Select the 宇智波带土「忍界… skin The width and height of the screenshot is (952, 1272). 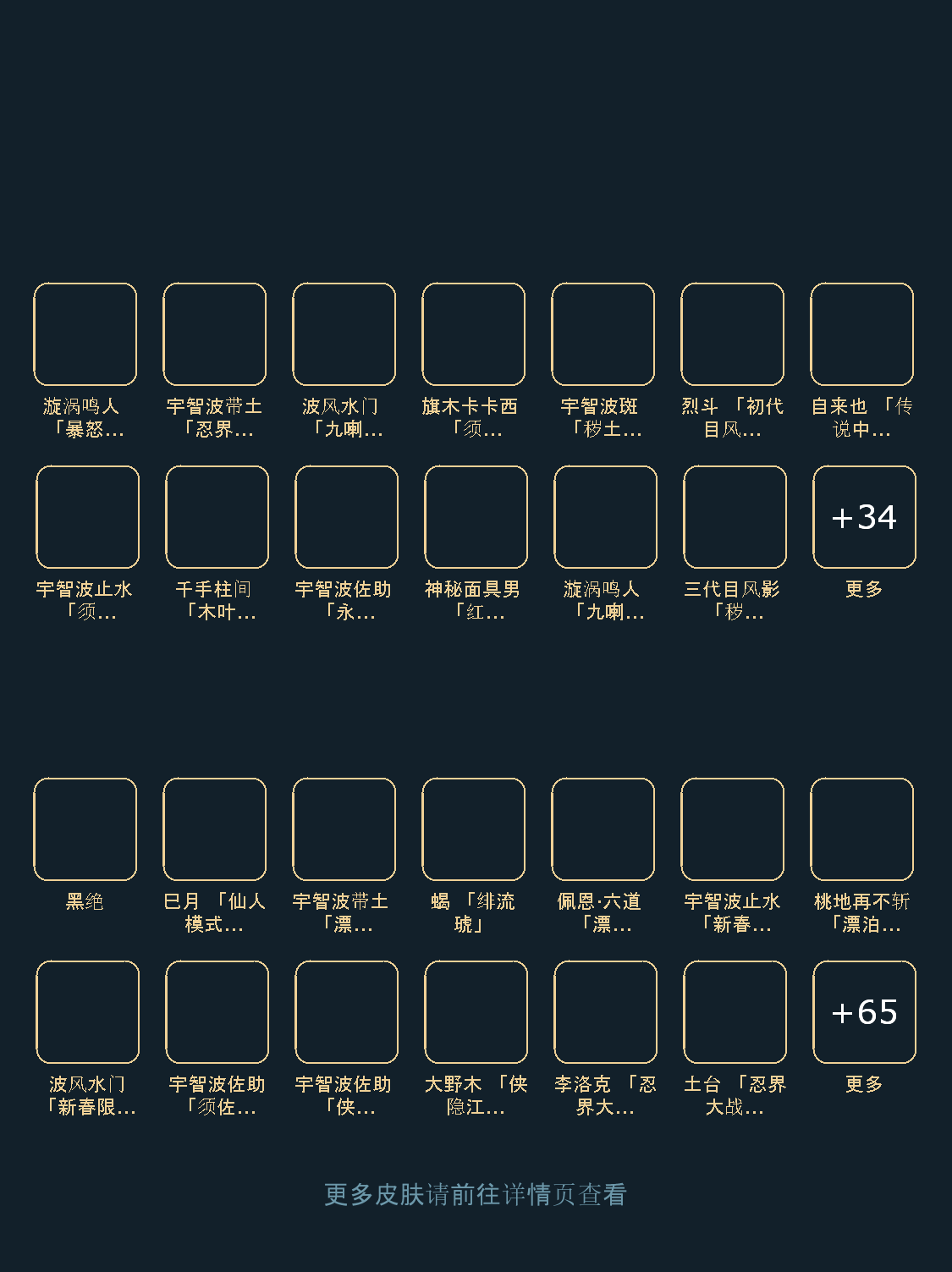214,334
